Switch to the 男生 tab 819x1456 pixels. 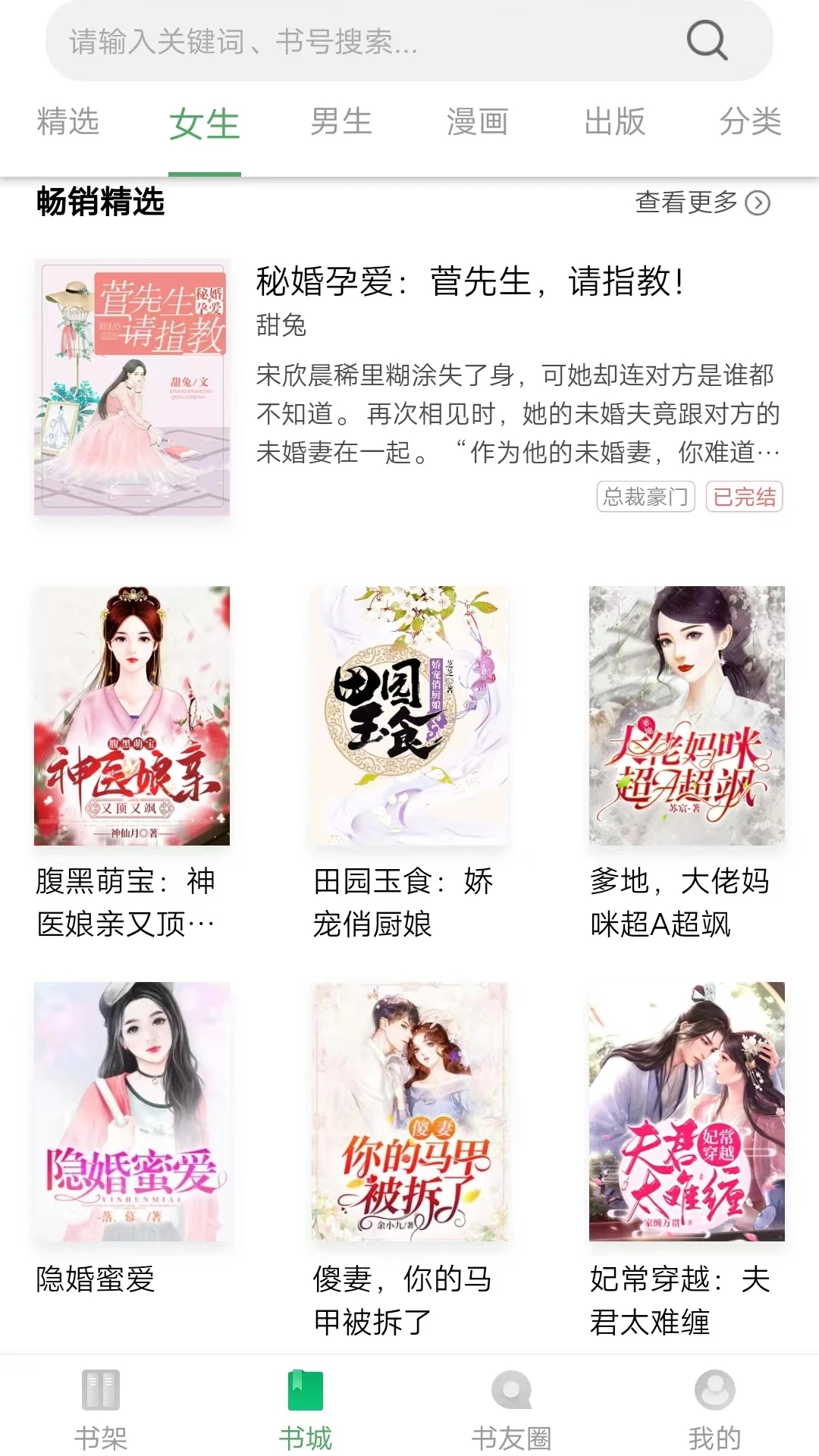341,121
